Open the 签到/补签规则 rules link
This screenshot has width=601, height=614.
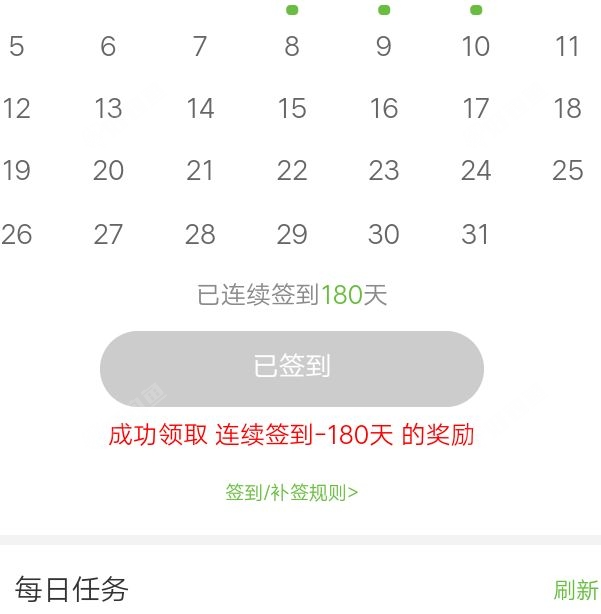tap(292, 492)
